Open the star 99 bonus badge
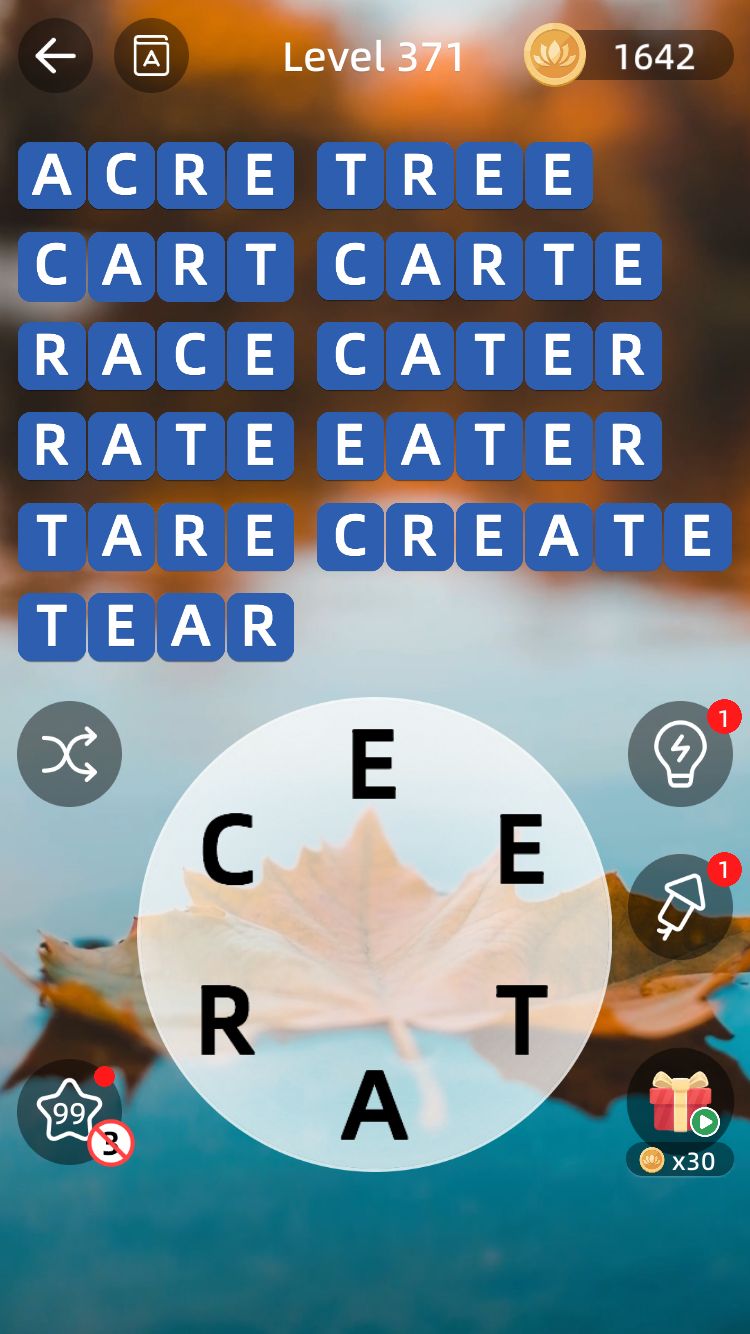 click(x=69, y=1112)
